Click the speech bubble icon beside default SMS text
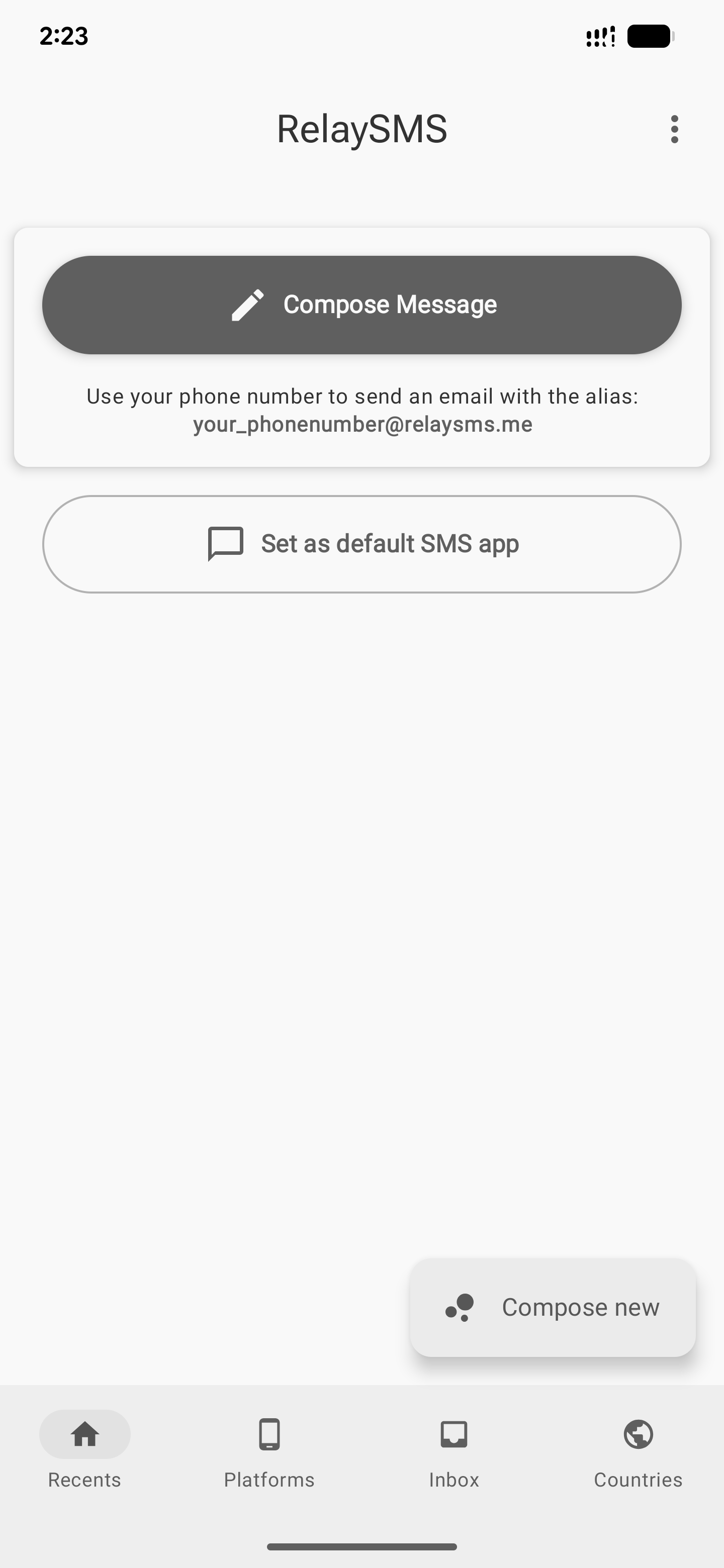Screen dimensions: 724x1568 (225, 544)
